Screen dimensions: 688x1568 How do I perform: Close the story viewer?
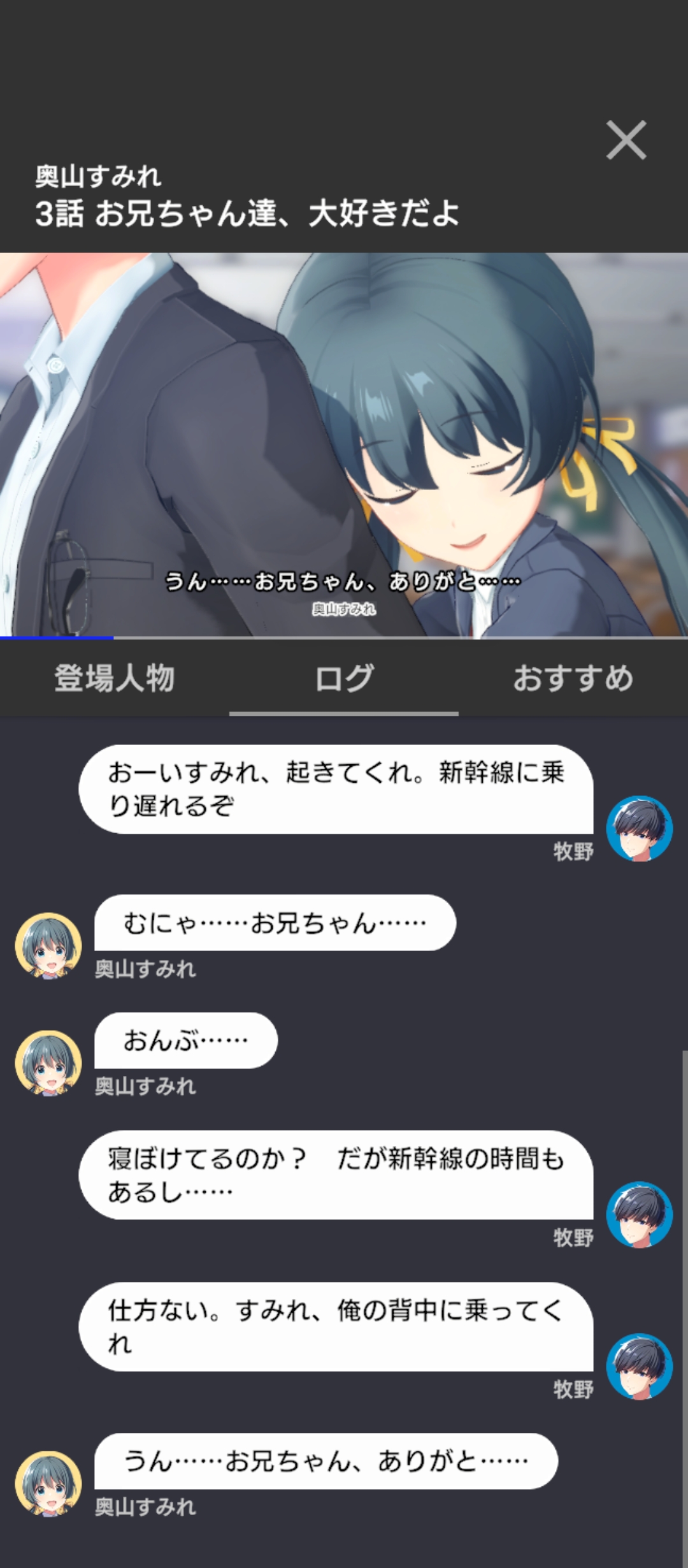click(626, 140)
